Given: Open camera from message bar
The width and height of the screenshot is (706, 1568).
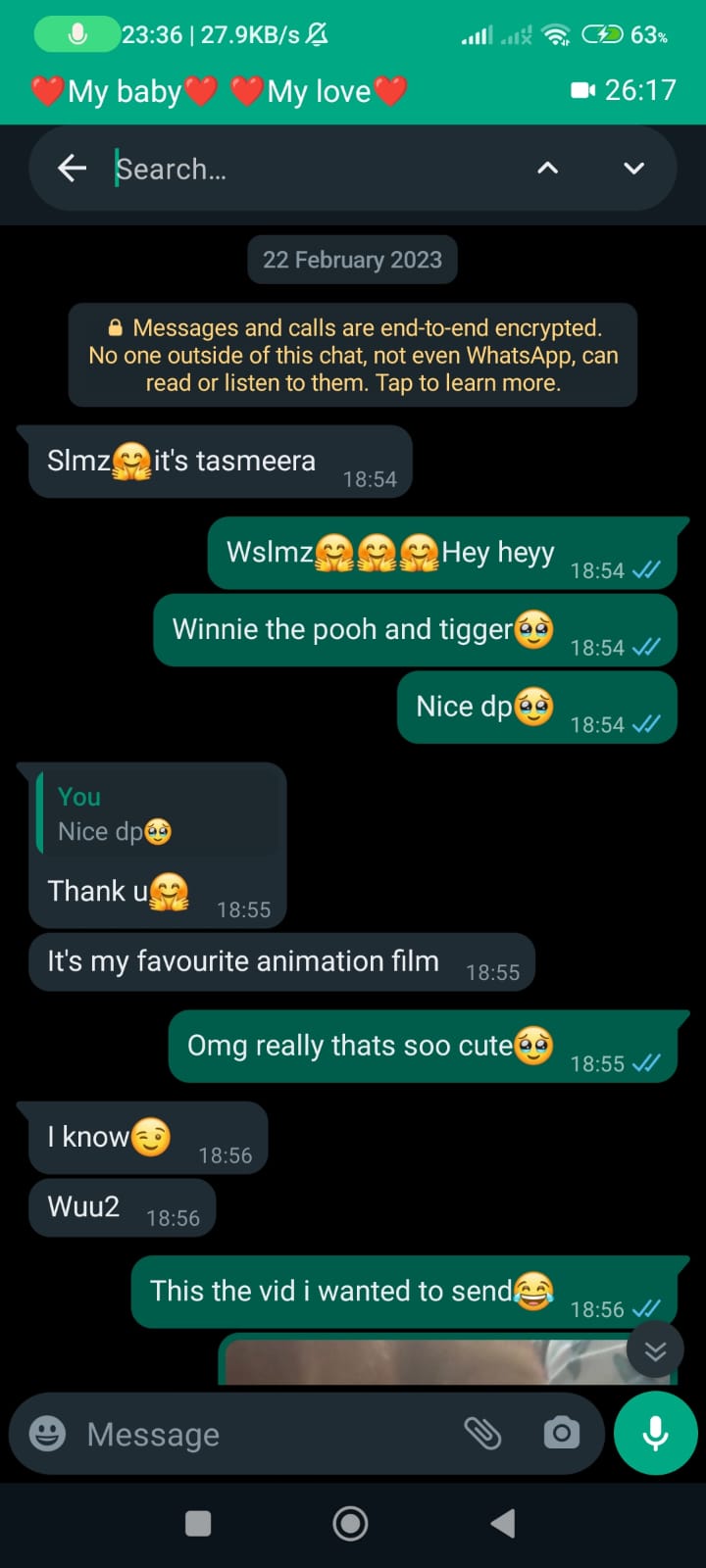Looking at the screenshot, I should click(x=562, y=1434).
